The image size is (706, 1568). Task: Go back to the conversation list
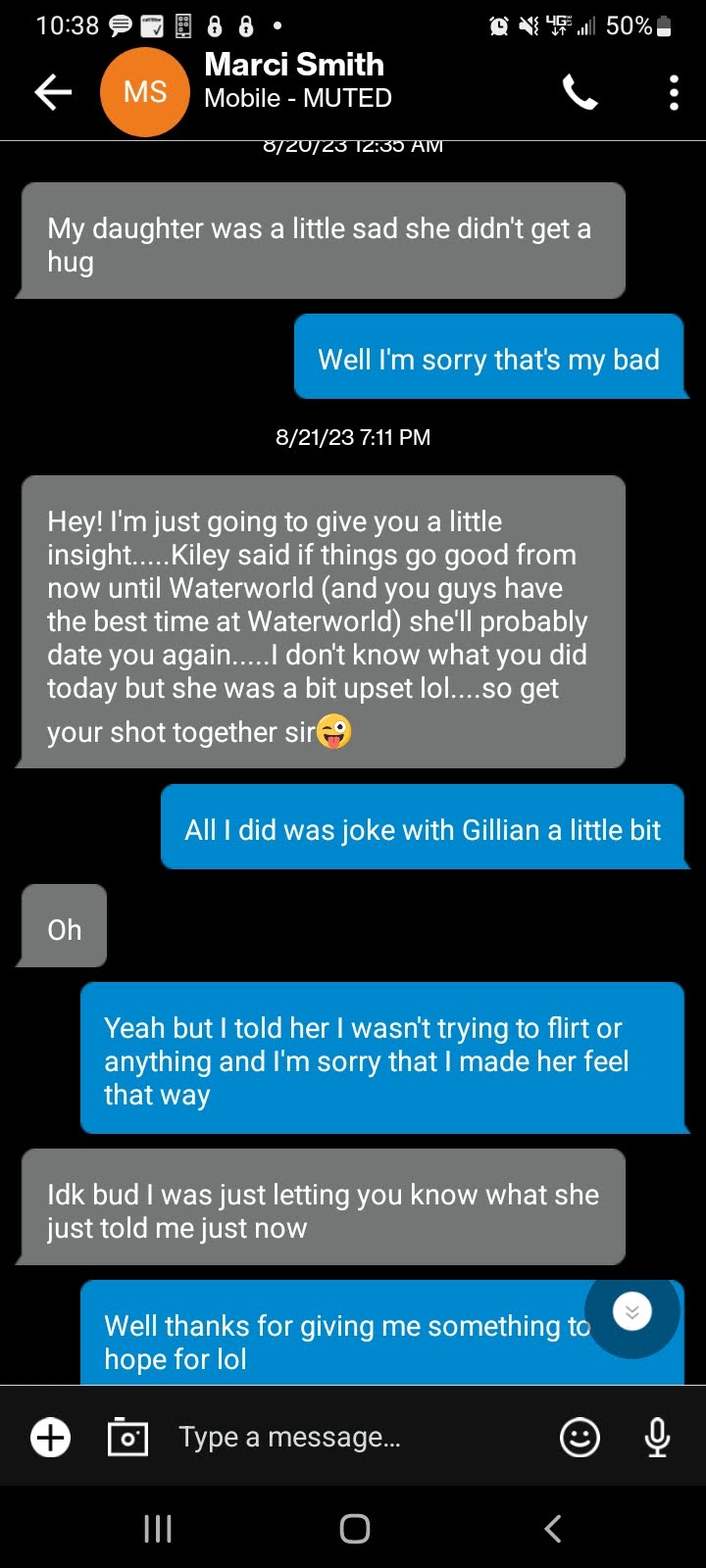click(53, 92)
